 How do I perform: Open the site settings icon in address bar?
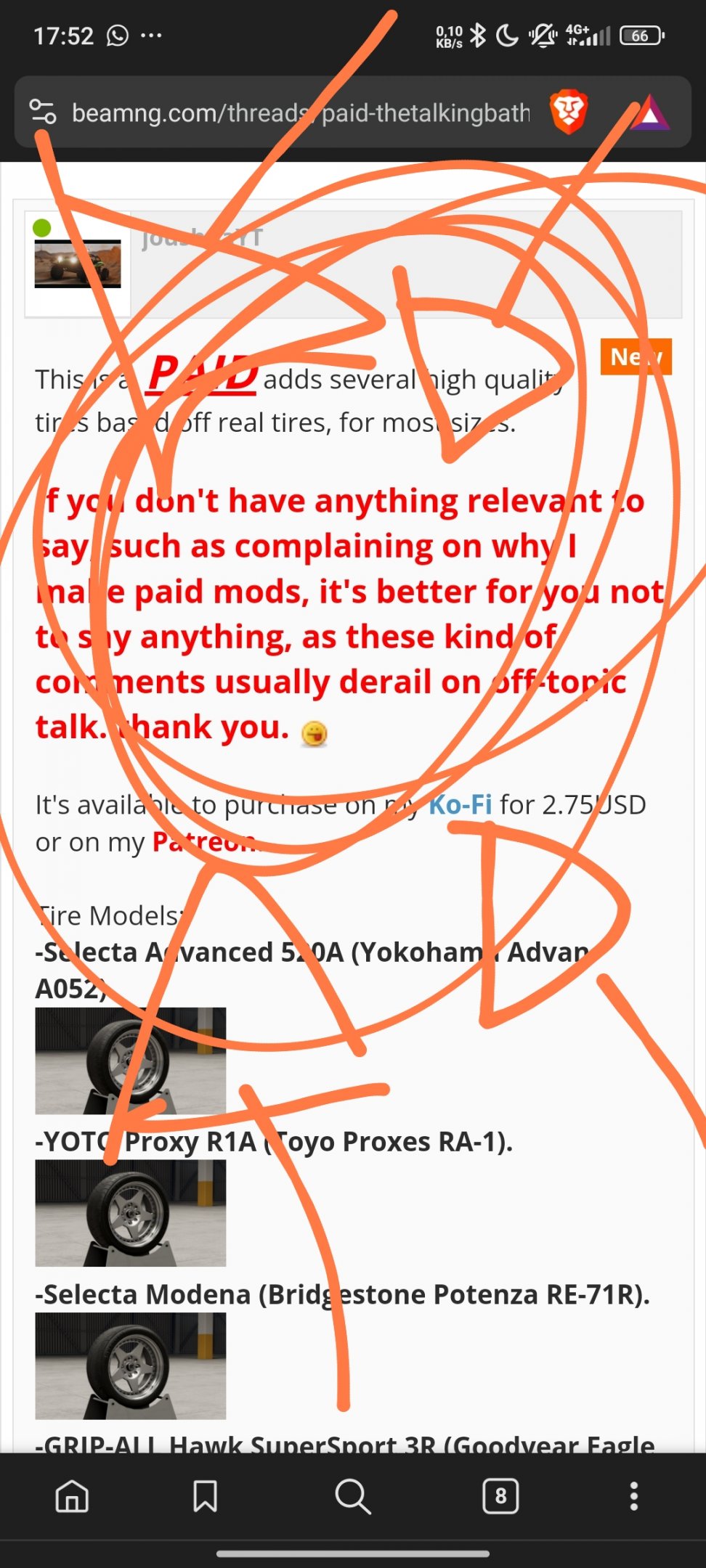42,113
